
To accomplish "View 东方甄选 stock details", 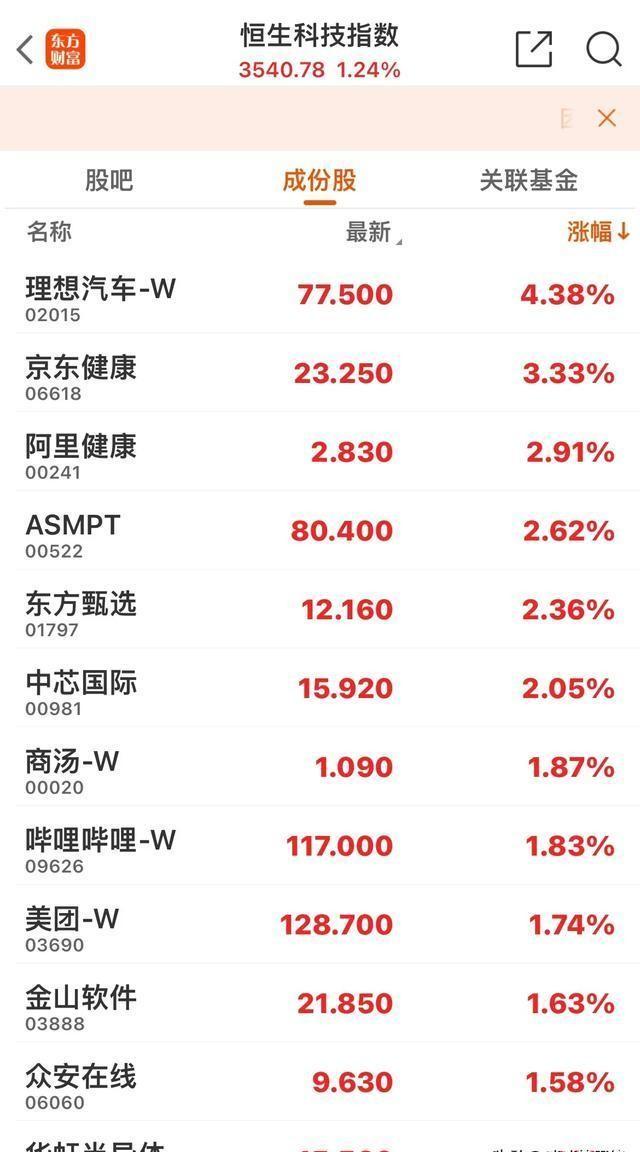I will pos(320,609).
